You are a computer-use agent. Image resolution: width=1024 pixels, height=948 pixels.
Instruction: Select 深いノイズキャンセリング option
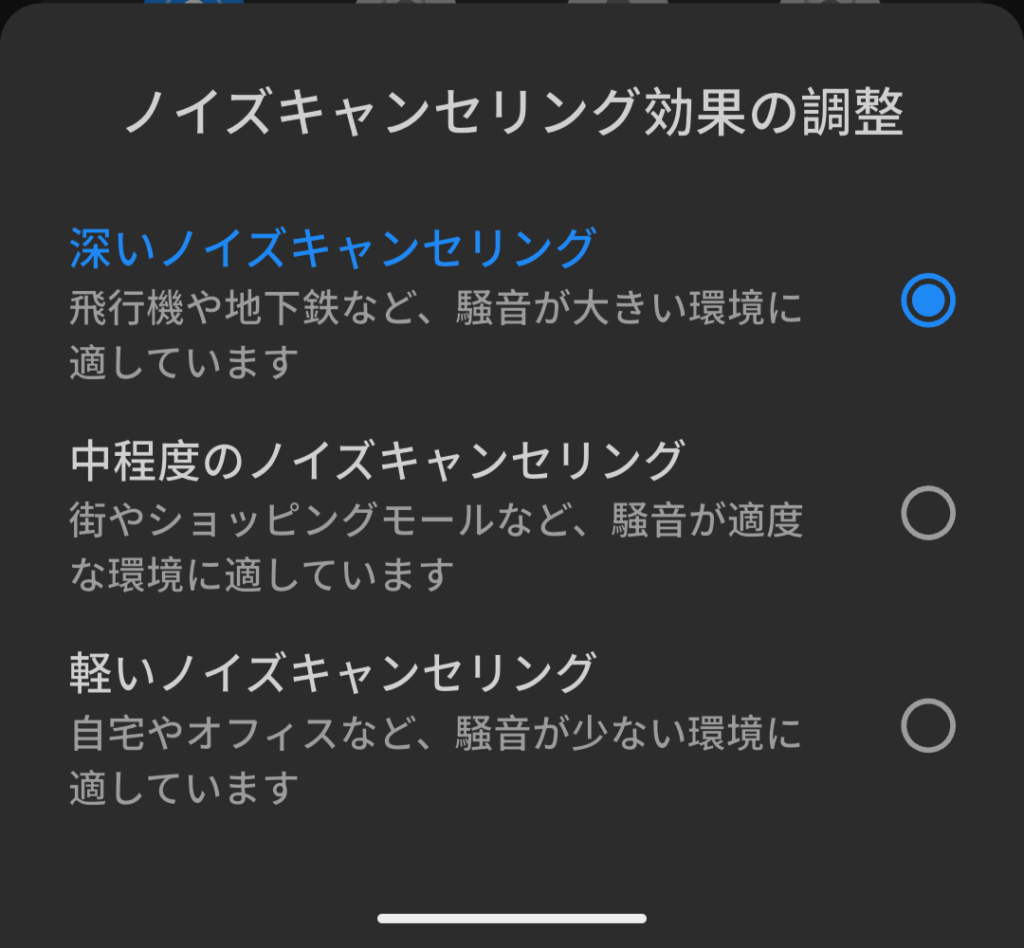tap(927, 300)
